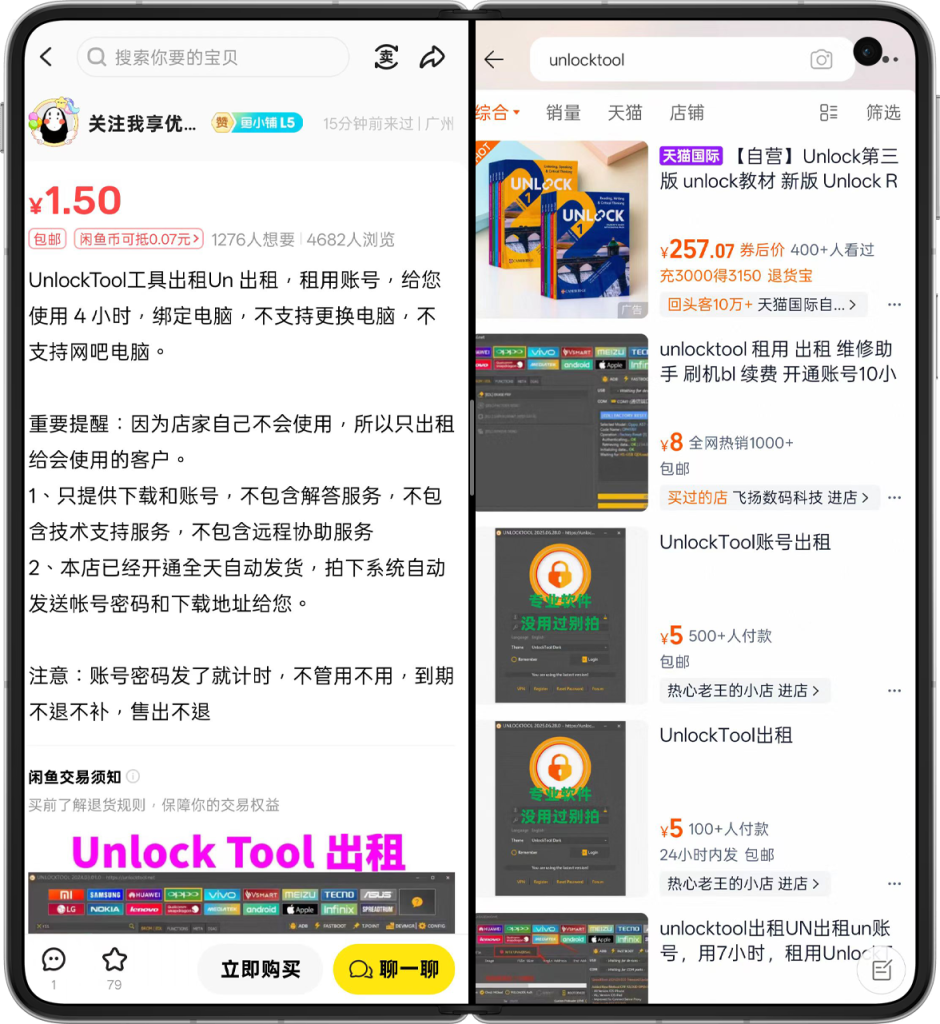Open the seller's 关注我享优 profile

(141, 123)
